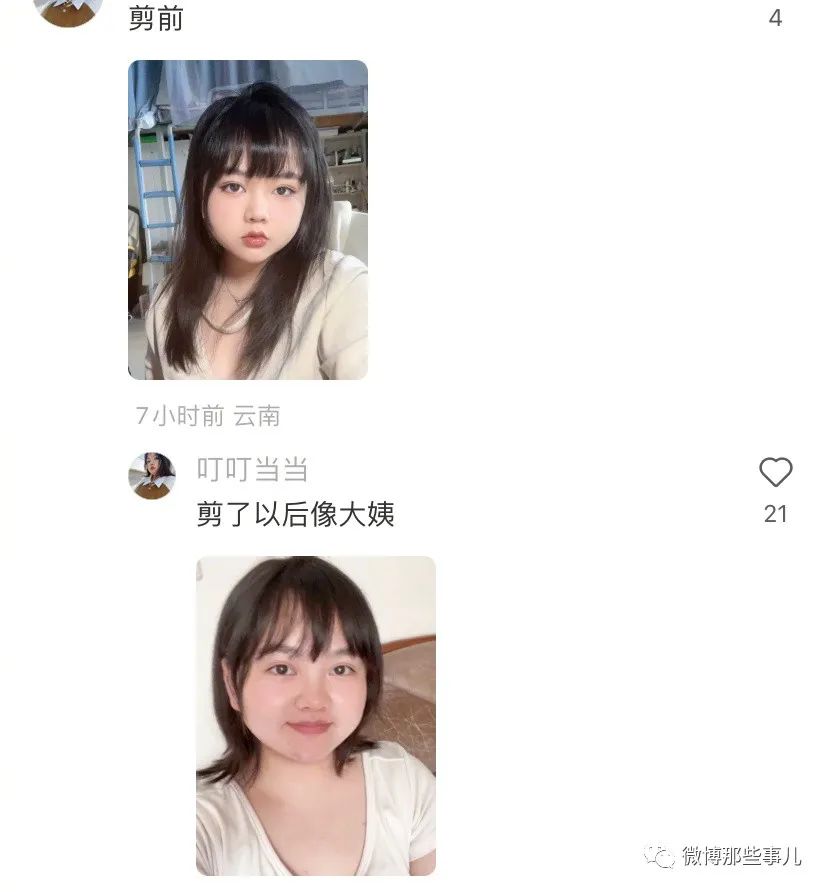View the photo in the 剪了以后像大姨 reply
Screen dimensions: 828x892
(x=315, y=715)
